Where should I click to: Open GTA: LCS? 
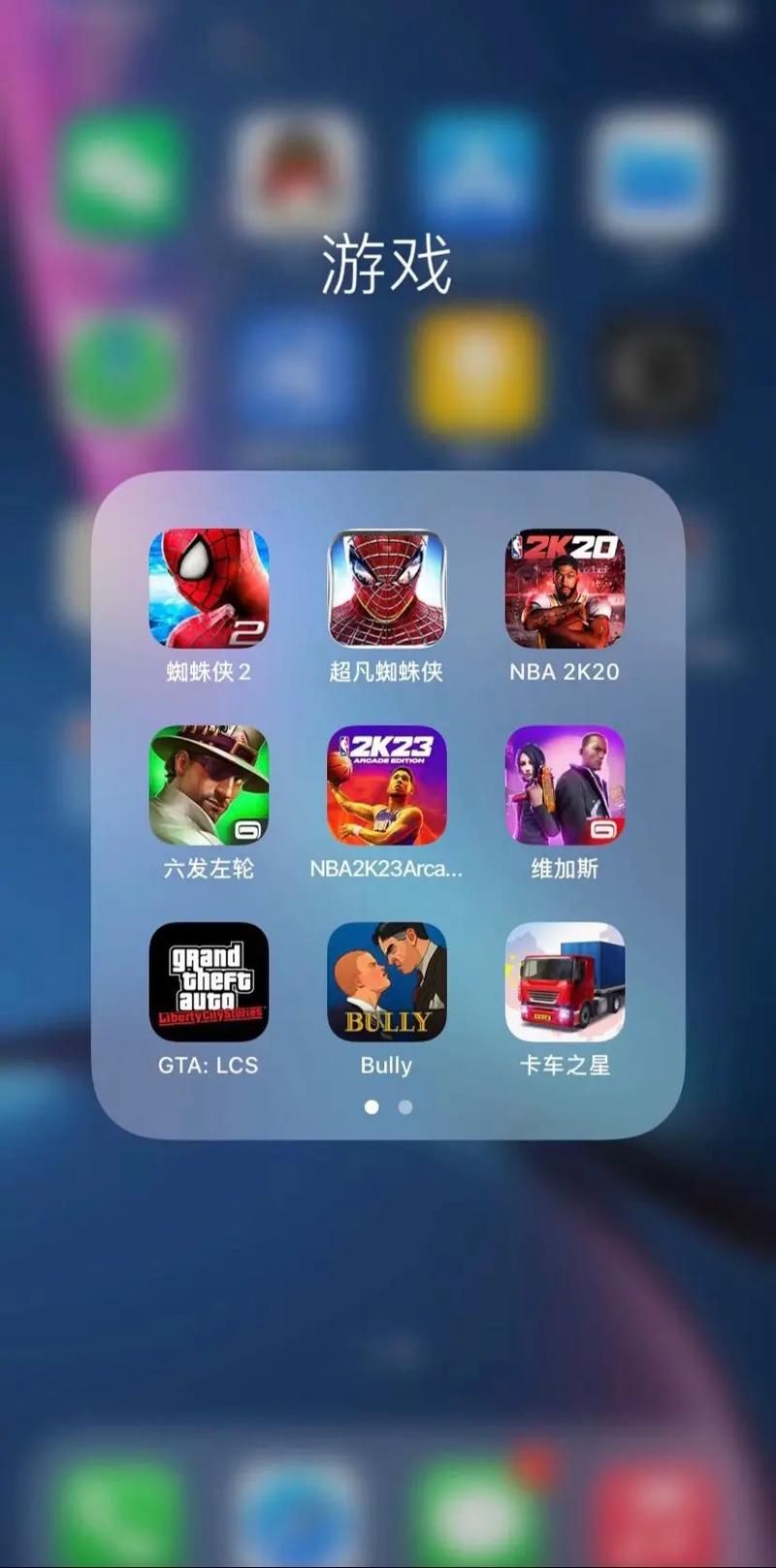[x=209, y=982]
